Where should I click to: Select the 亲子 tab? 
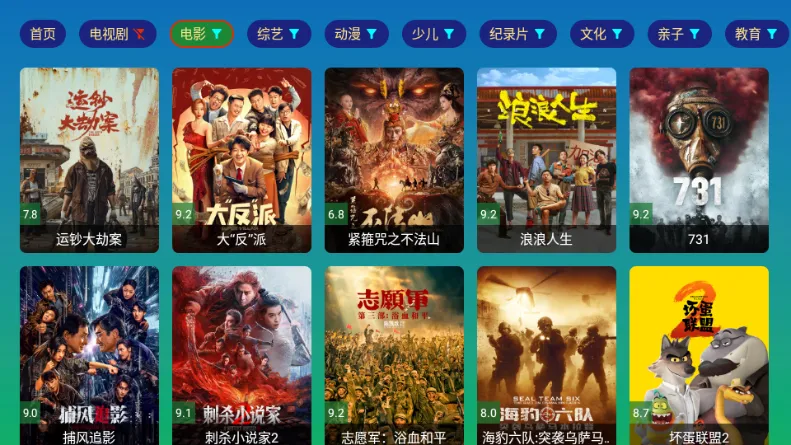679,34
